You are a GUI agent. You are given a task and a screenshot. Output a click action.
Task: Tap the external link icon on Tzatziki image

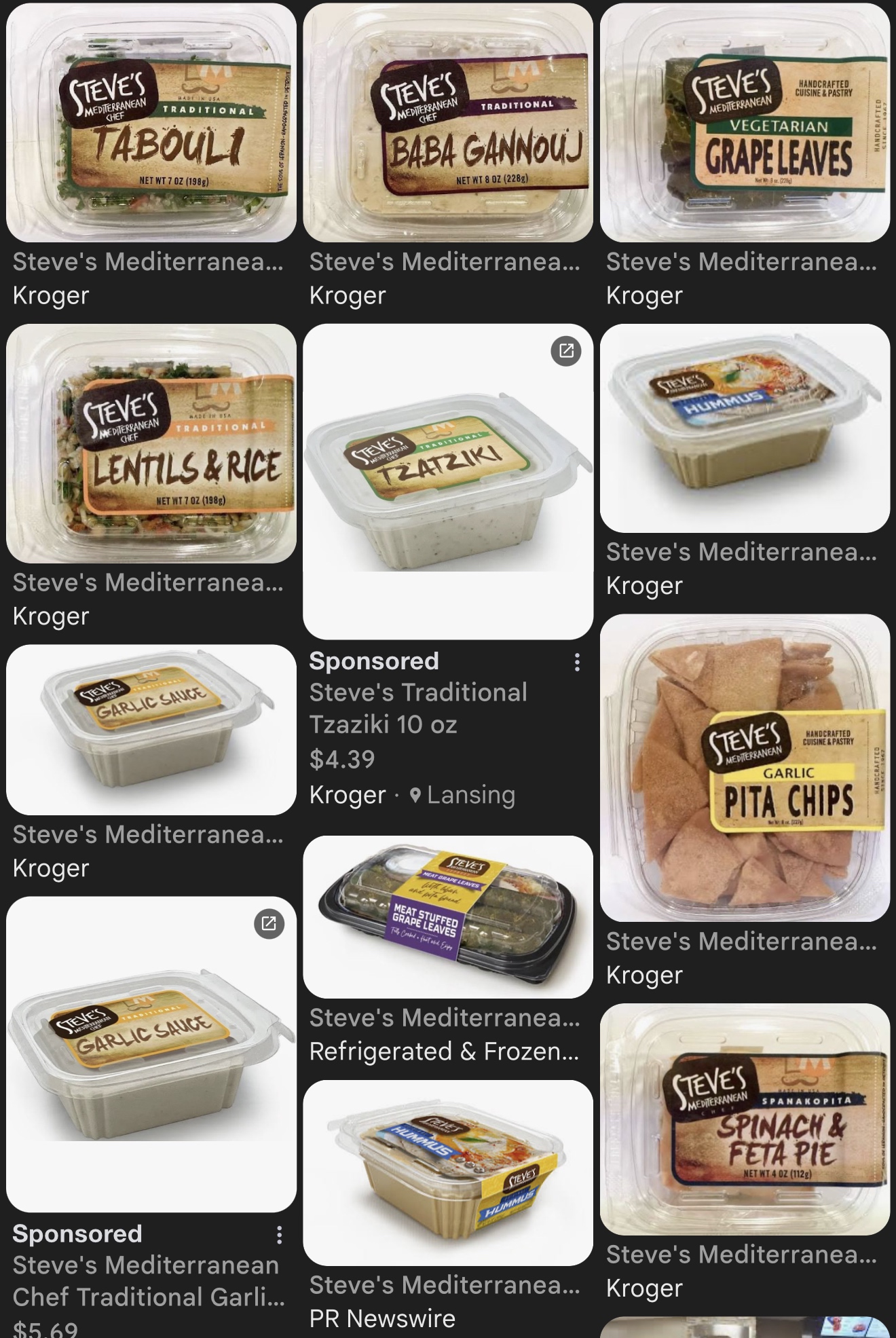566,351
